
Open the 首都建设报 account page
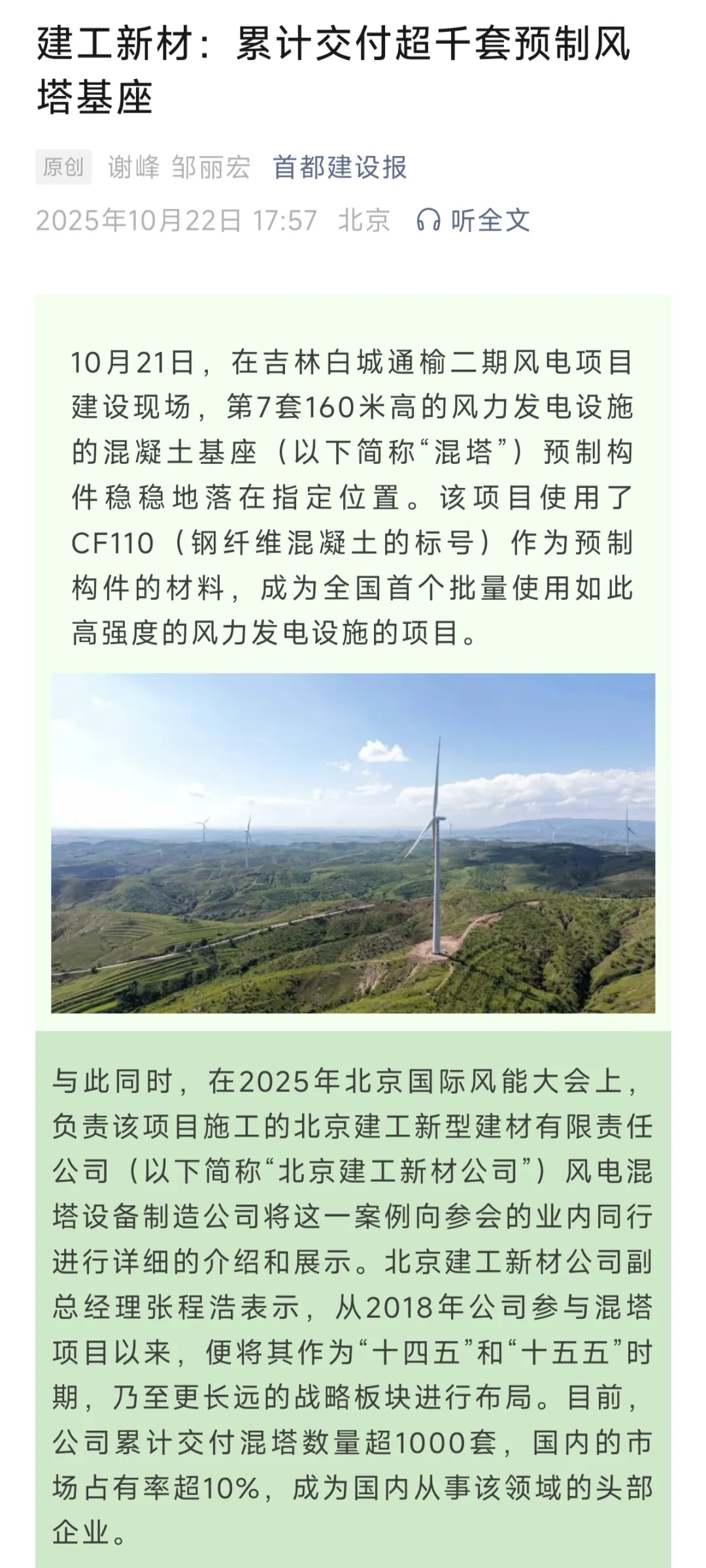click(x=340, y=168)
